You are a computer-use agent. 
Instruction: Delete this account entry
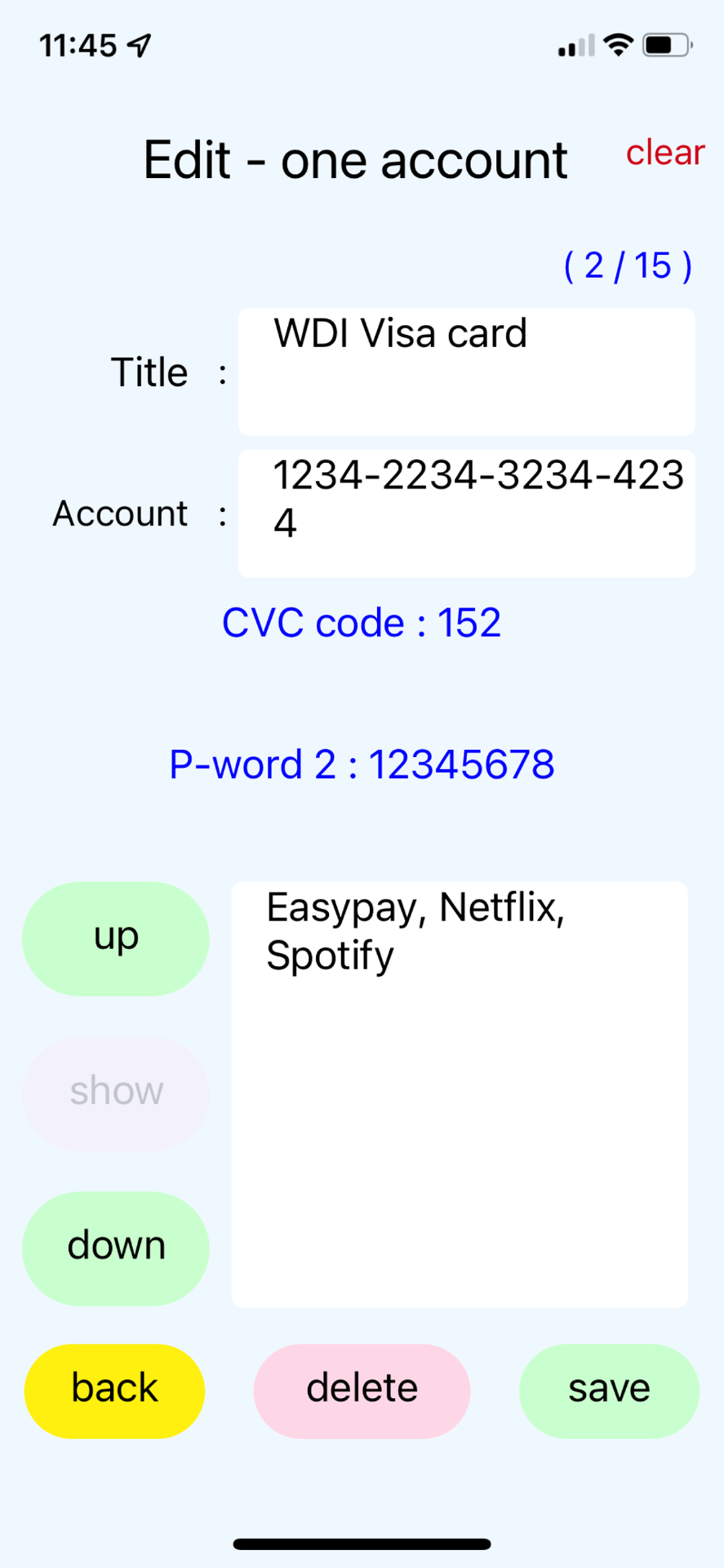pos(362,1392)
